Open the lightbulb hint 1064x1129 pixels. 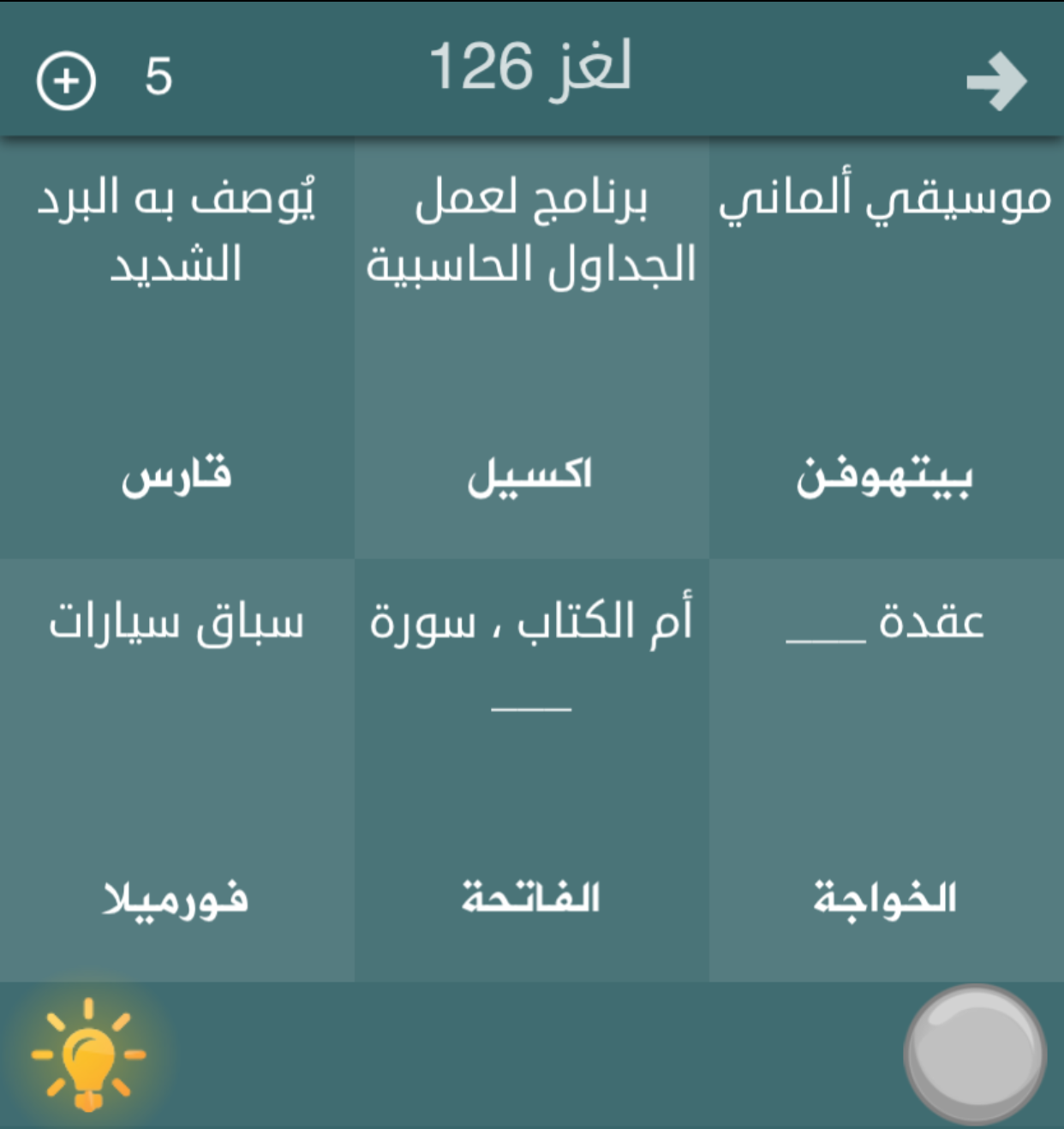(89, 1054)
